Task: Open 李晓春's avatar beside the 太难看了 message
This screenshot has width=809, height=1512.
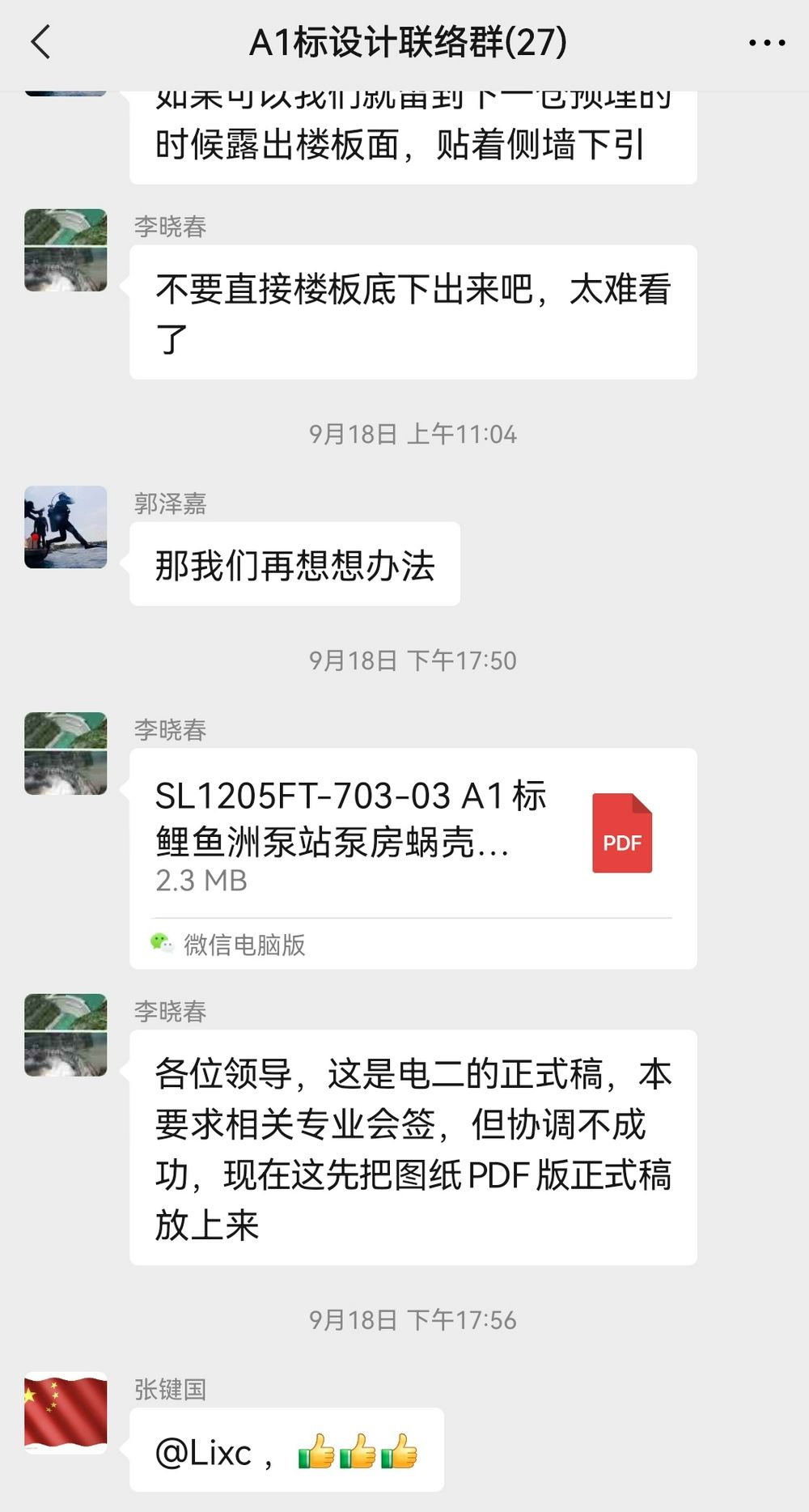Action: [66, 250]
